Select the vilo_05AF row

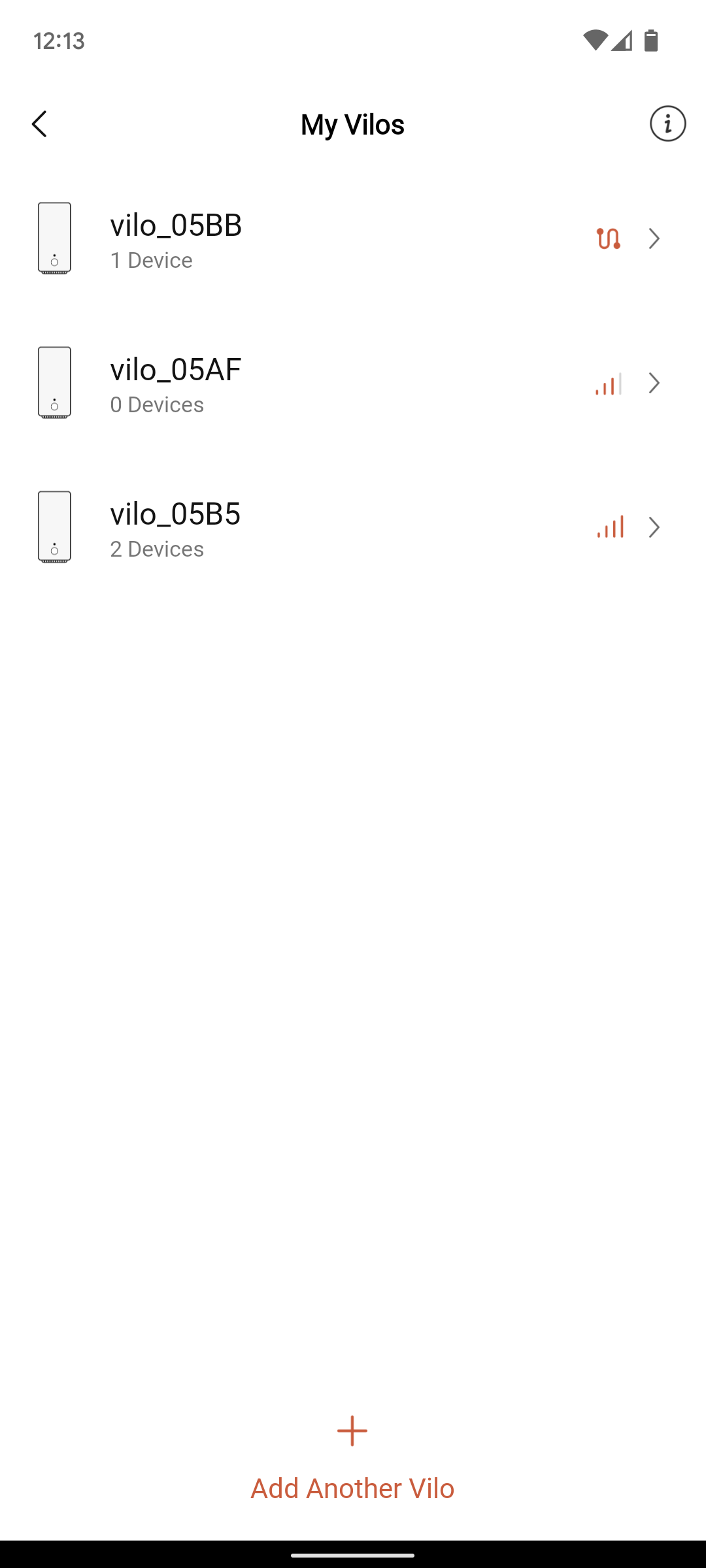pos(175,368)
